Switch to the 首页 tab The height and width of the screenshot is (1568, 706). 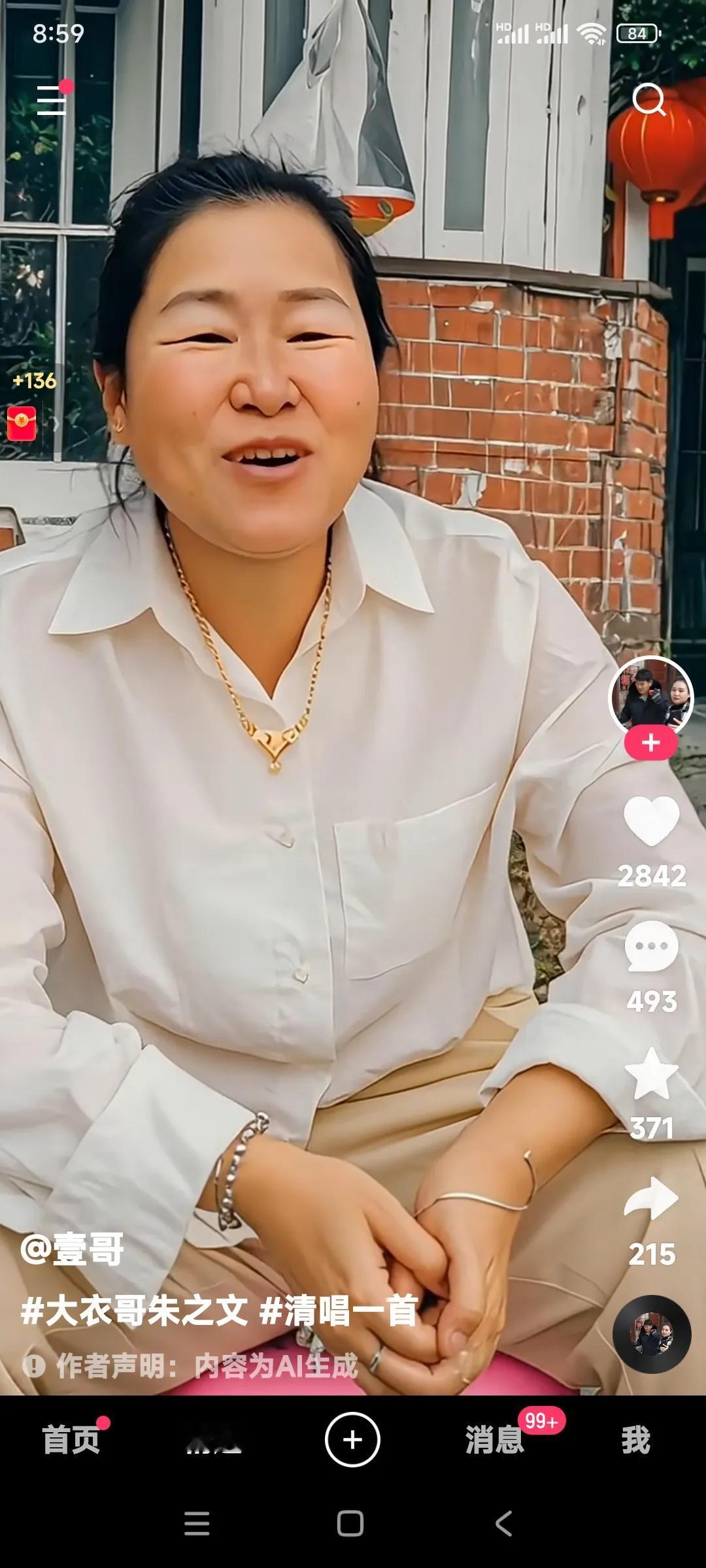(x=71, y=1440)
